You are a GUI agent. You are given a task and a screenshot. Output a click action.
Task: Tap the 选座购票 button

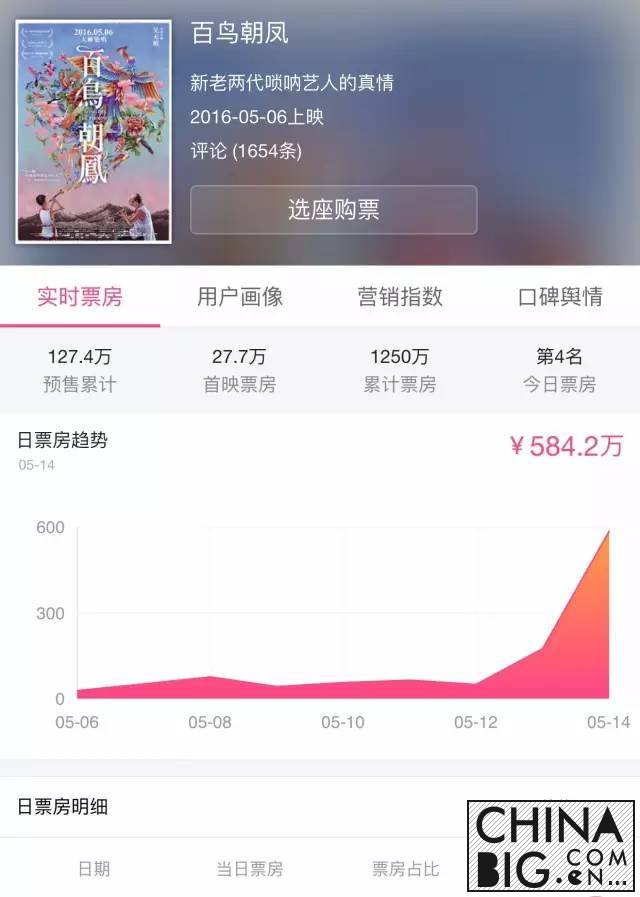[x=333, y=210]
